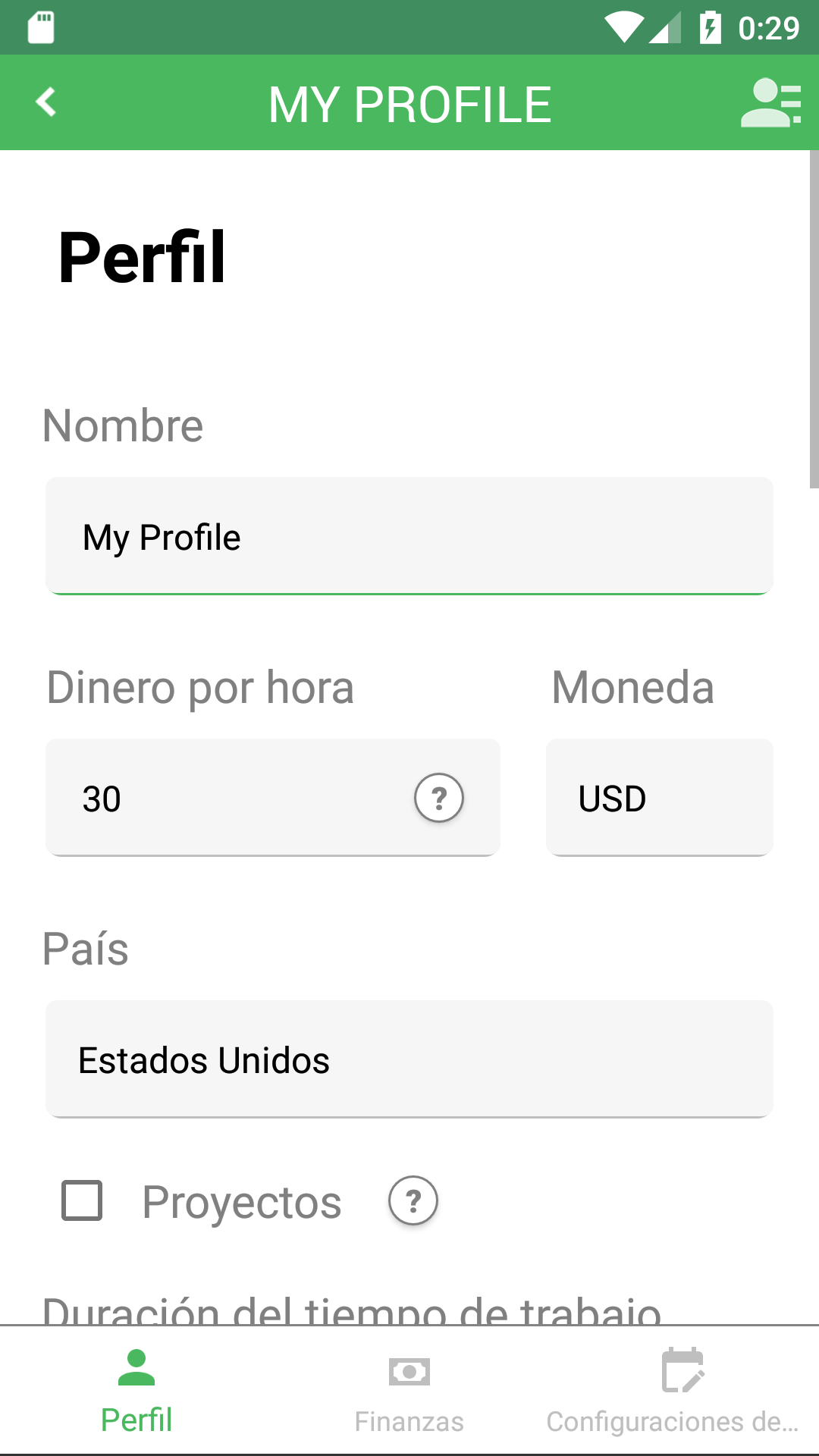The height and width of the screenshot is (1456, 819).
Task: Open the Configuraciones de… tab
Action: 673,1391
